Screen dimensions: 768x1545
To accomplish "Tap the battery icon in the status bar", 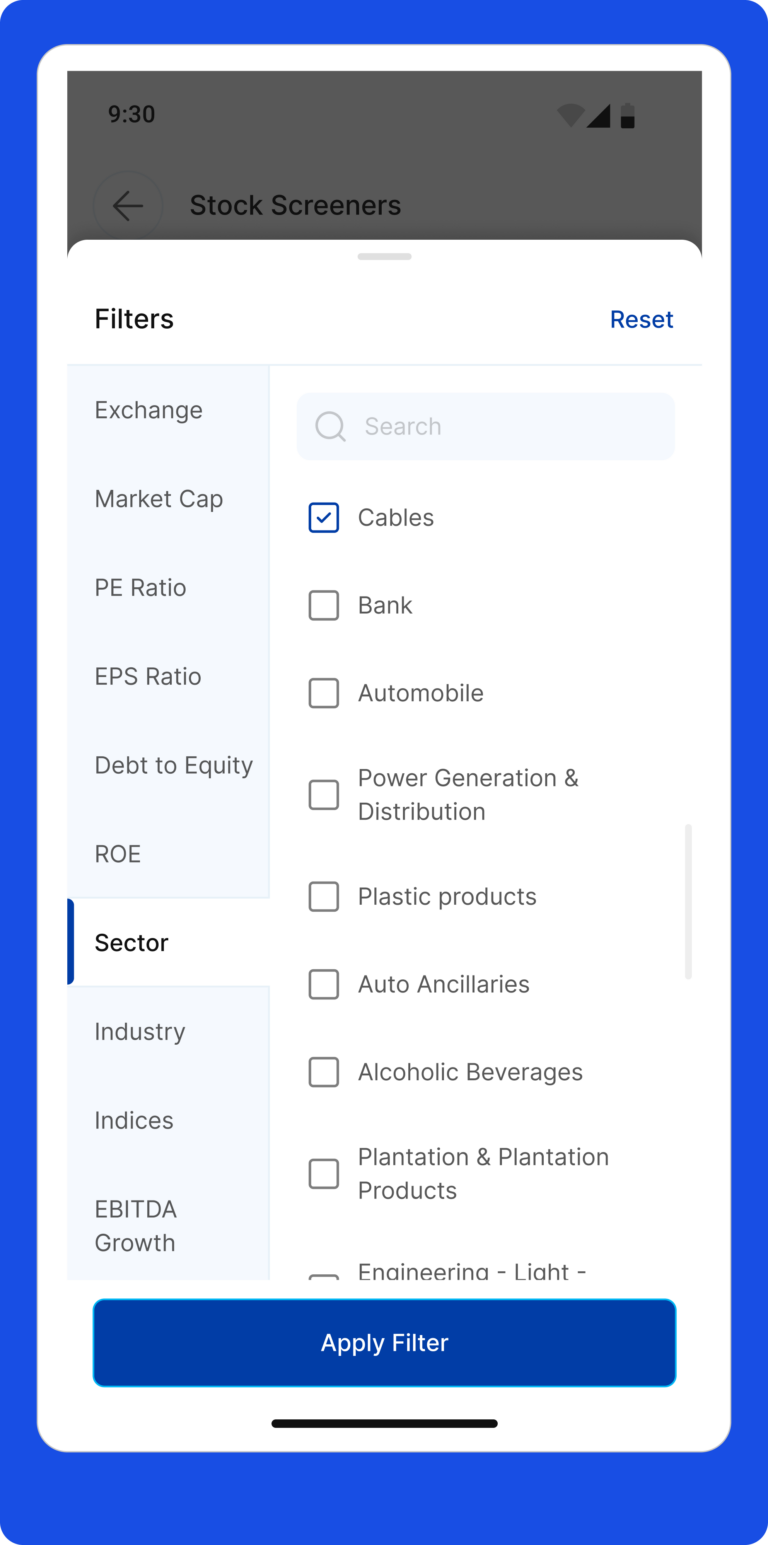I will (x=628, y=115).
